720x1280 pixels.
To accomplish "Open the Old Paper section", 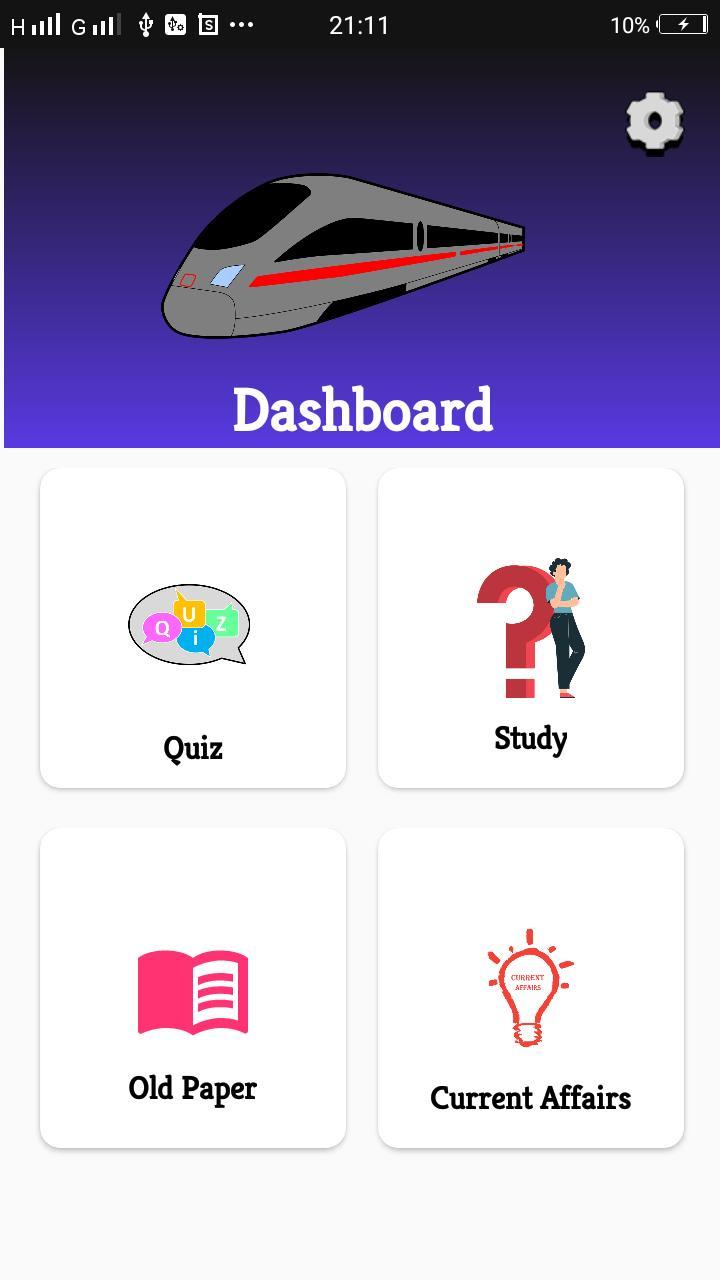I will [193, 988].
